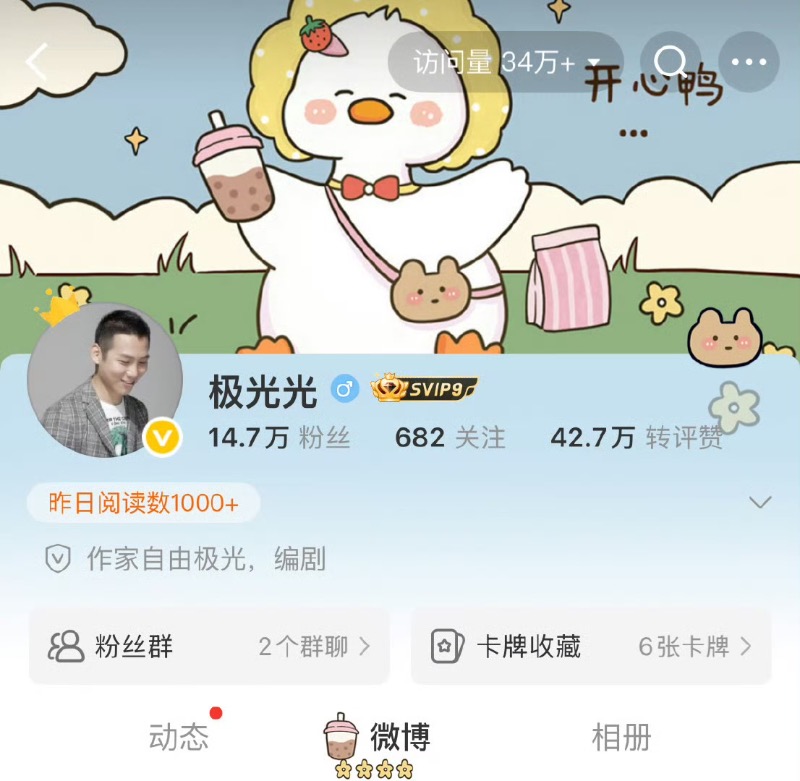The height and width of the screenshot is (781, 800).
Task: Expand the 访问量 34万+ dropdown
Action: [x=506, y=62]
